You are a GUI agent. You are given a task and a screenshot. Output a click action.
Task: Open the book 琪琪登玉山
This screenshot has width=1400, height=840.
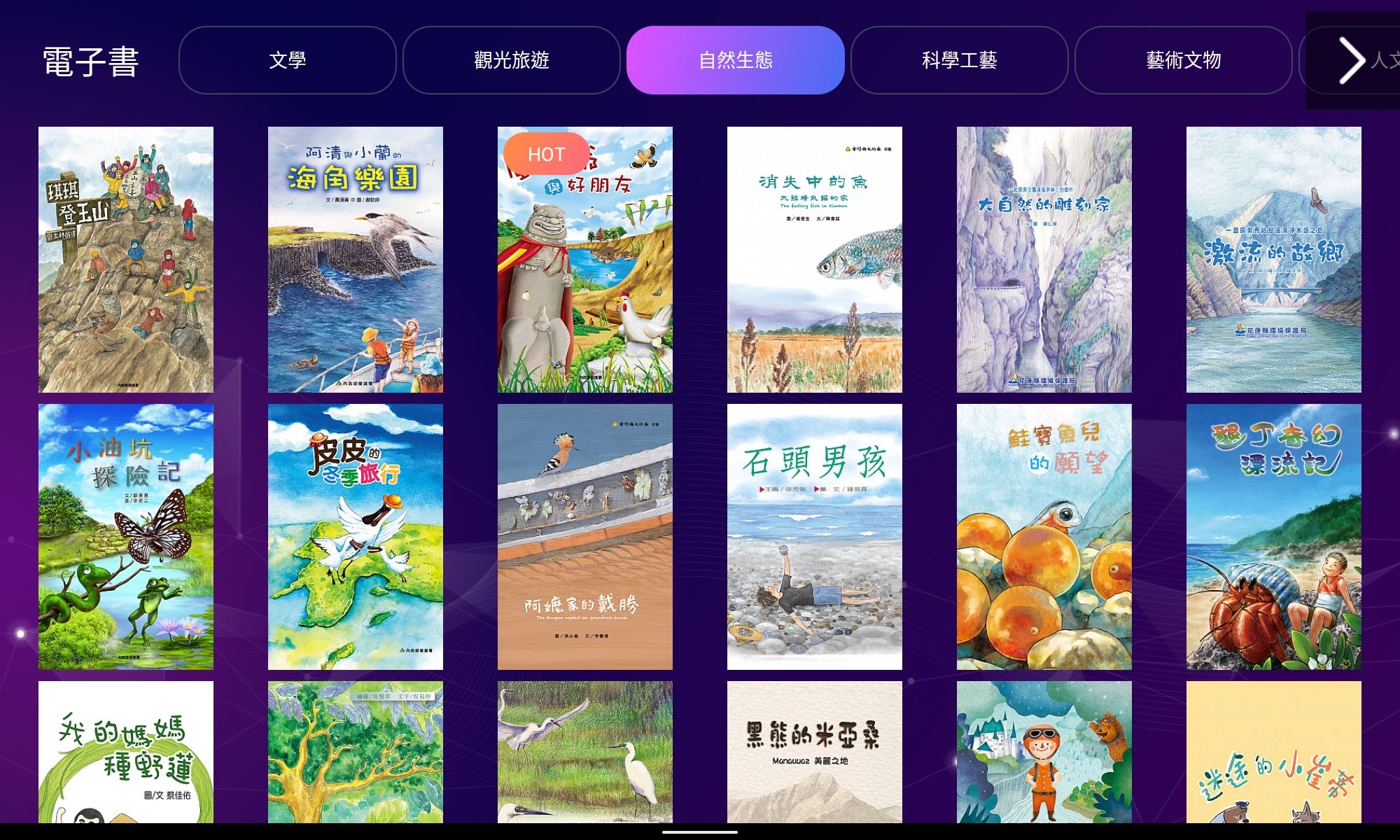[x=126, y=259]
